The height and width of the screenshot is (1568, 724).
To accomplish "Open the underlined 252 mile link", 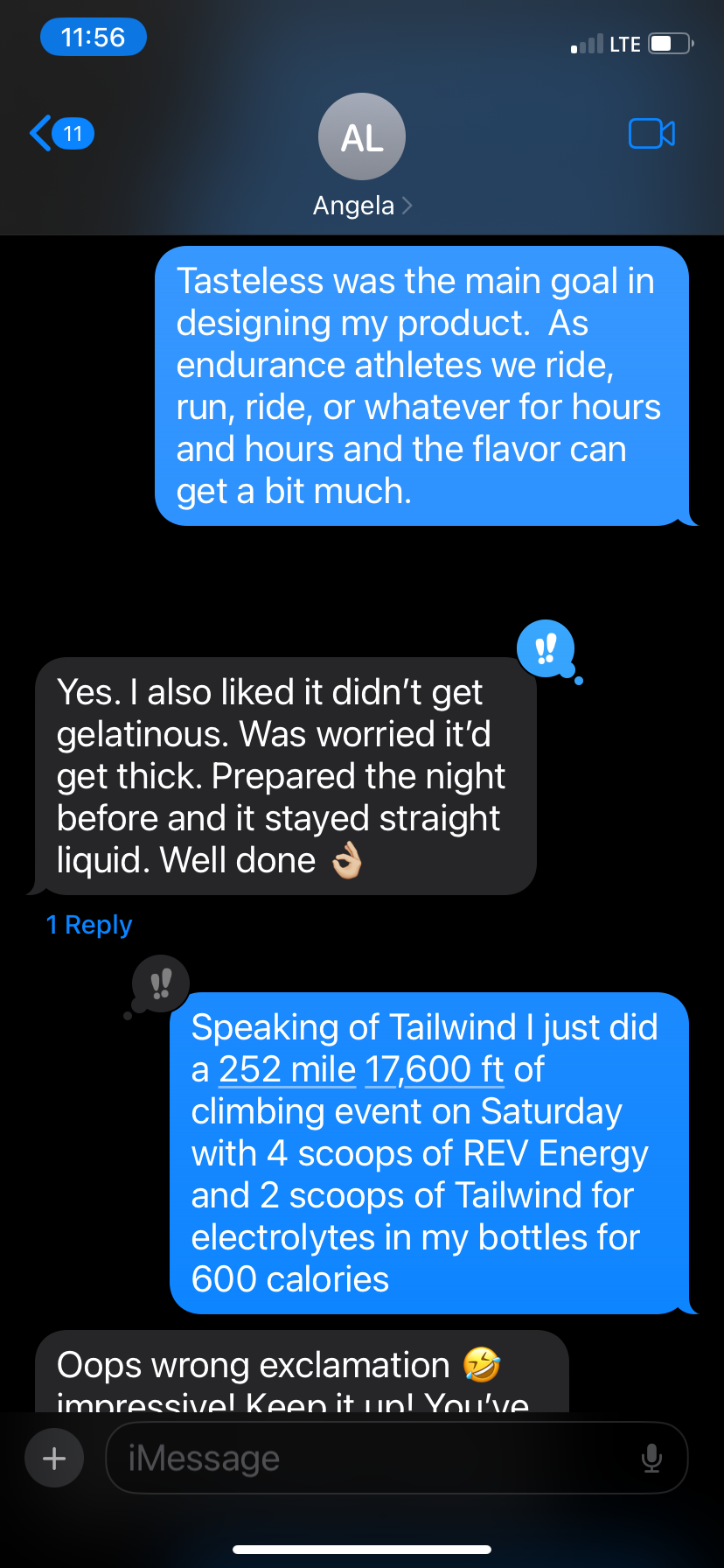I will coord(287,1069).
